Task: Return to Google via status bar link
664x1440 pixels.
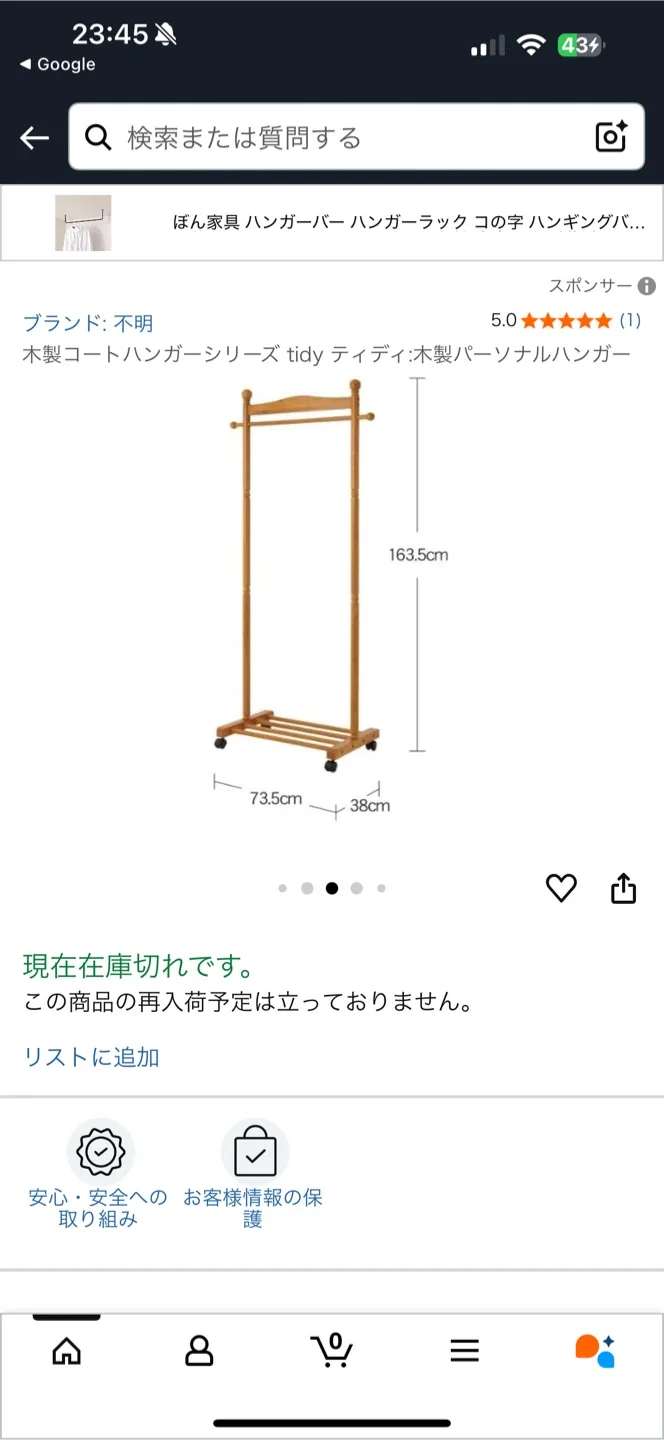Action: click(x=58, y=64)
